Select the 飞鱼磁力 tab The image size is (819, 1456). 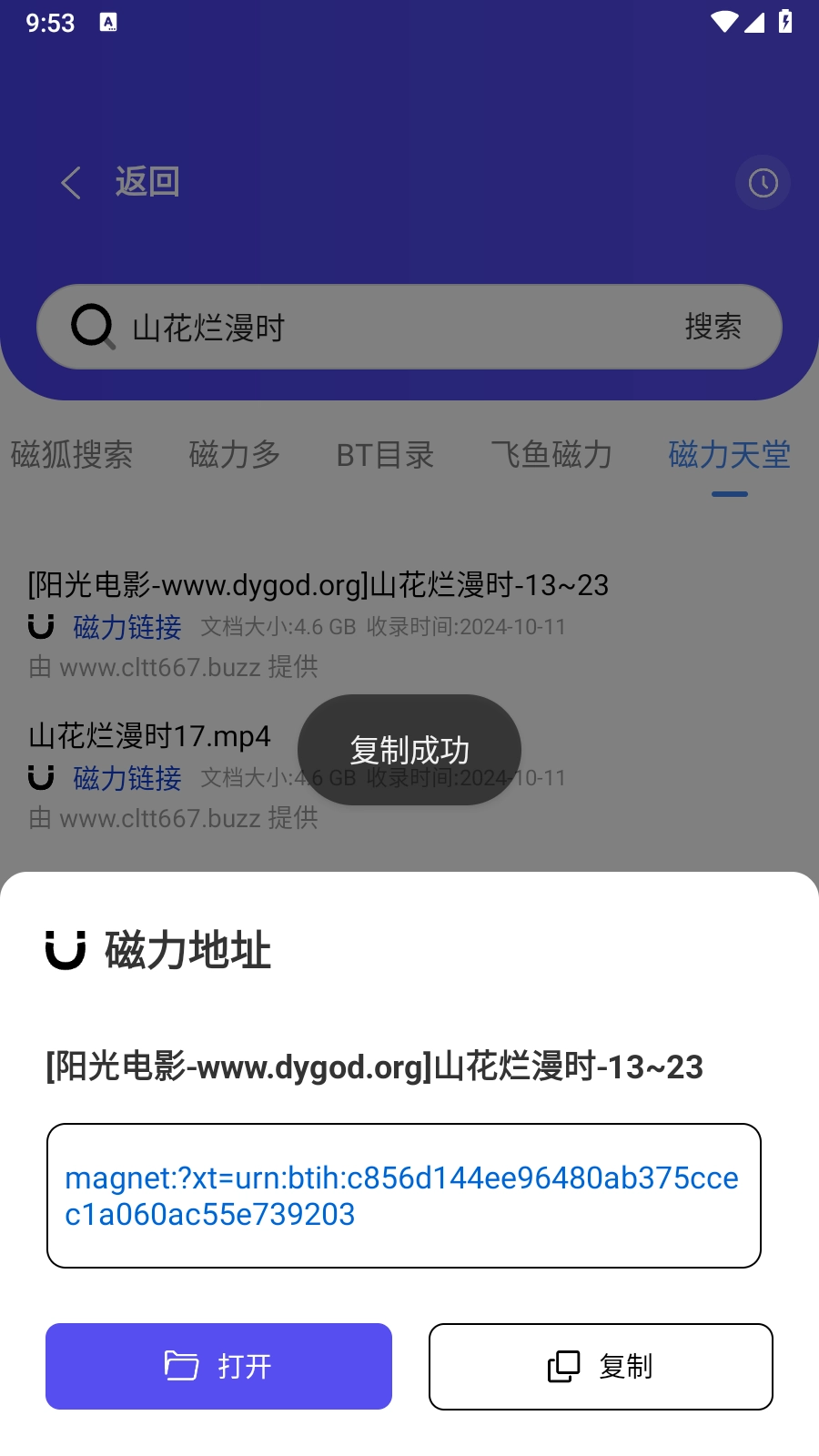coord(551,455)
